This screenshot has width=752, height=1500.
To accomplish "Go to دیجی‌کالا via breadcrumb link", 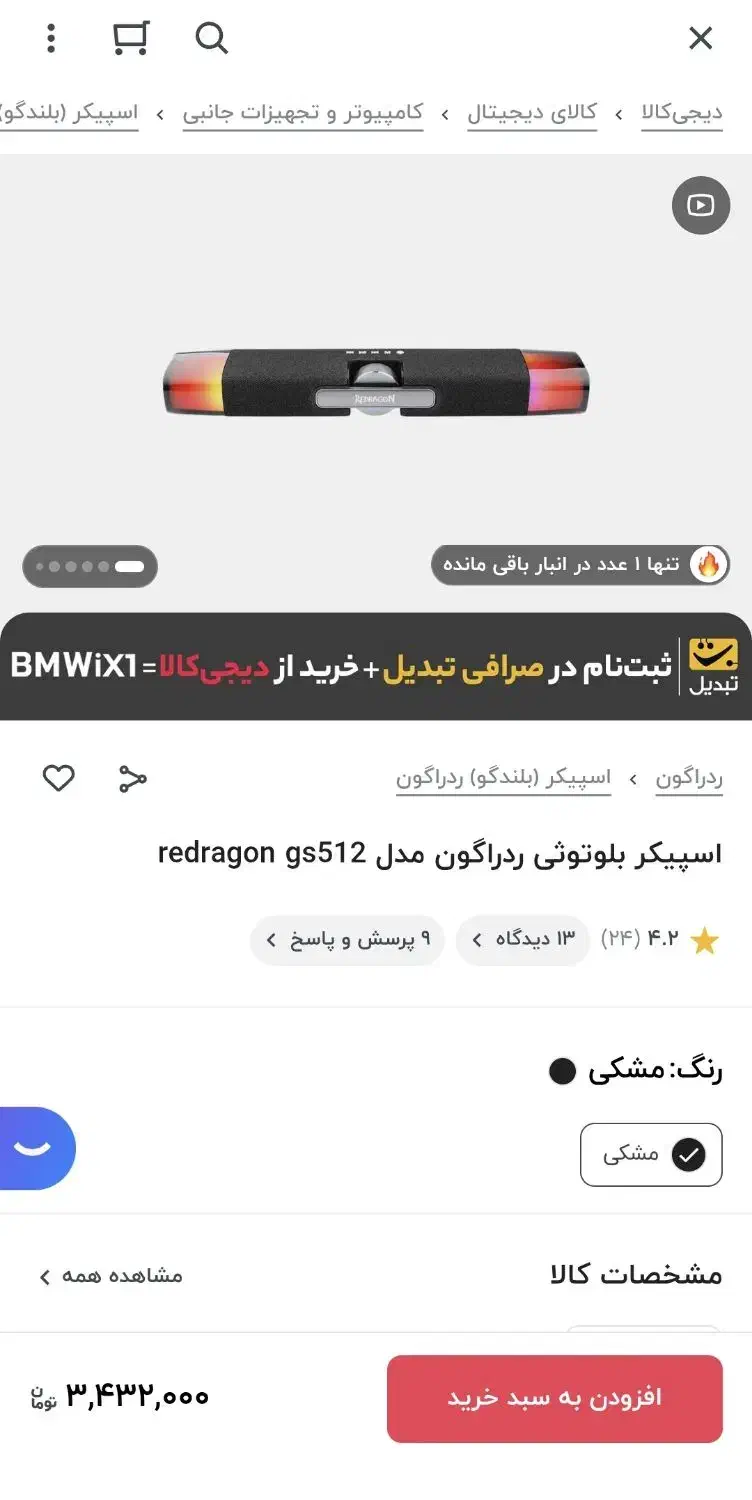I will (x=682, y=112).
